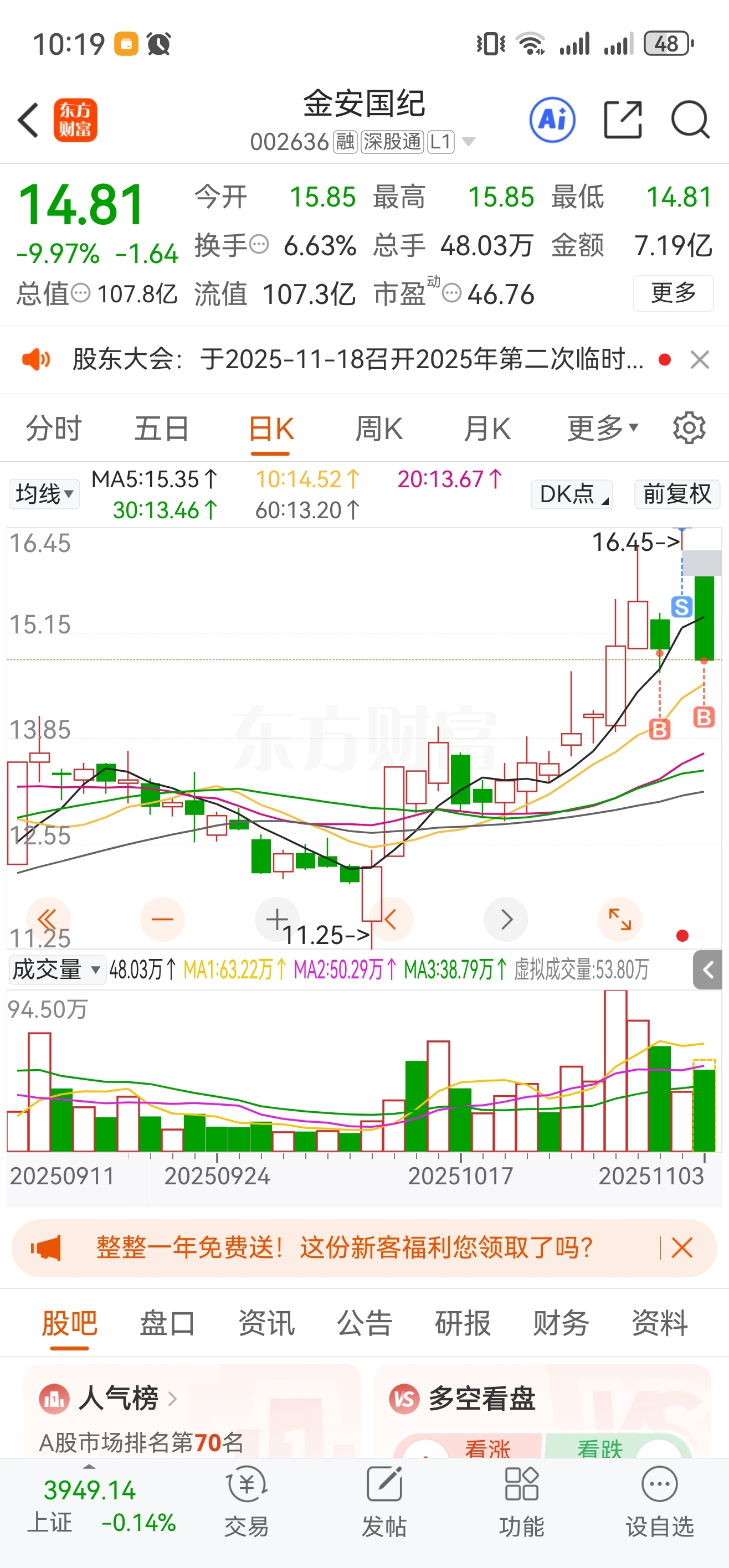Tap 更多 for more quote details
The width and height of the screenshot is (729, 1568).
click(x=673, y=293)
